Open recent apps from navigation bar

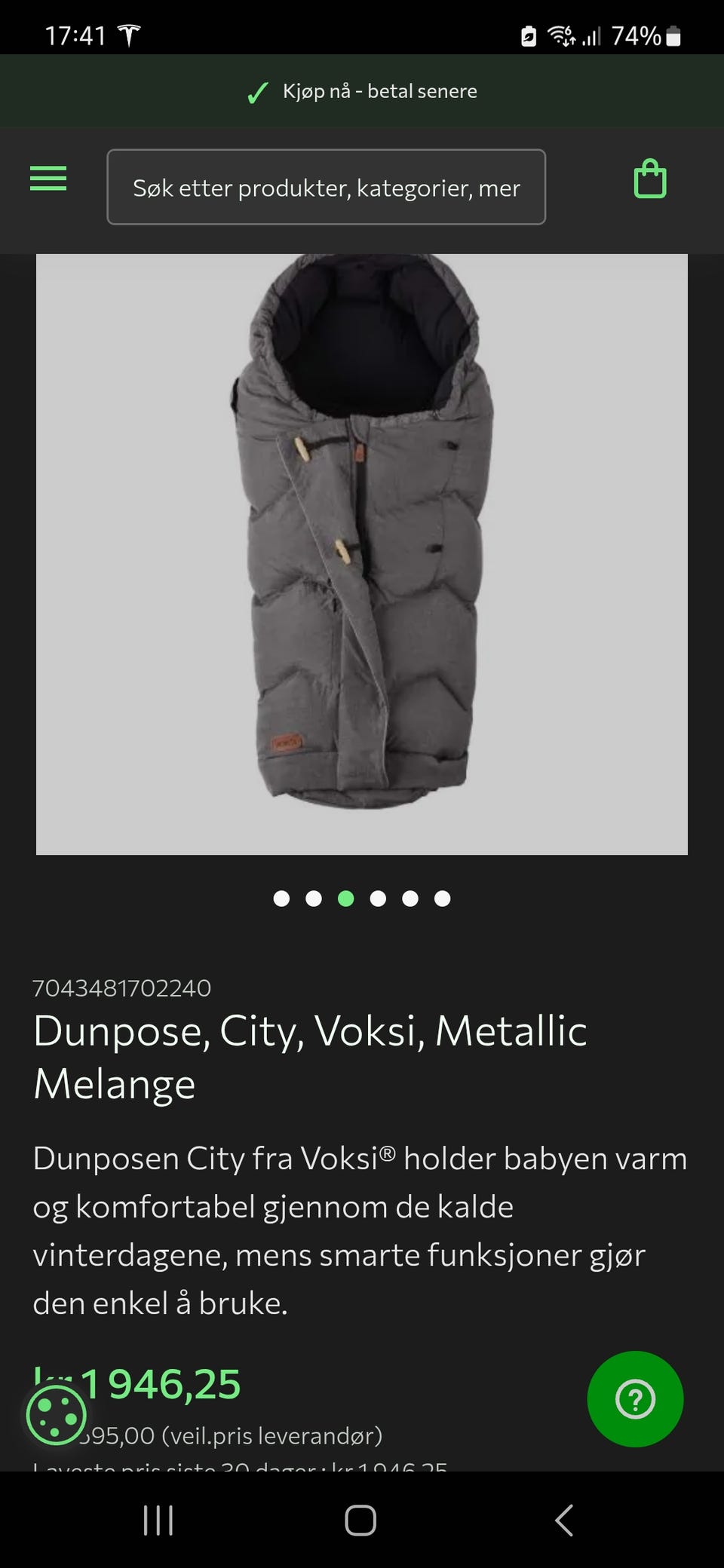coord(158,1520)
